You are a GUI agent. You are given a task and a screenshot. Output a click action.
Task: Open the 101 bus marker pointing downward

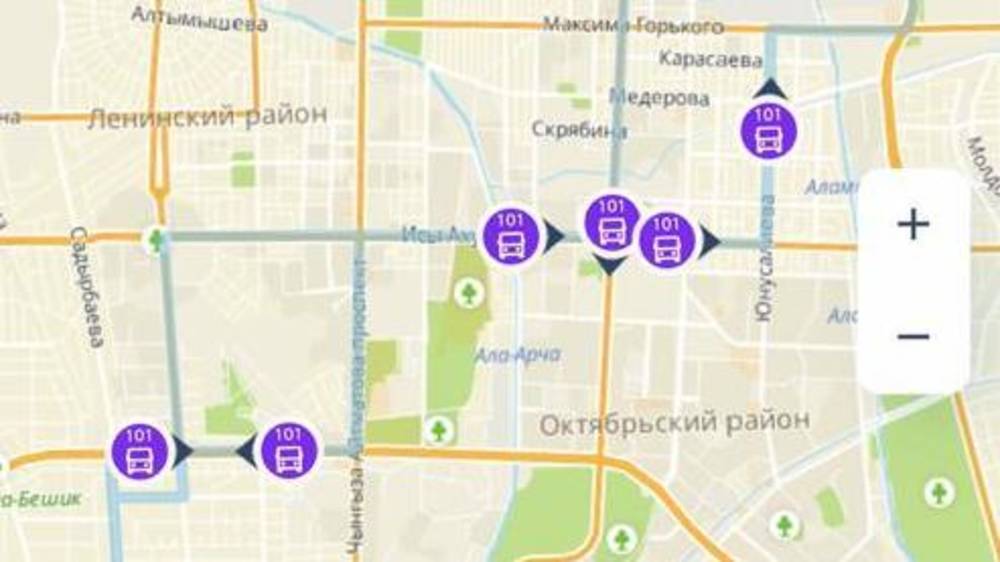pyautogui.click(x=611, y=224)
